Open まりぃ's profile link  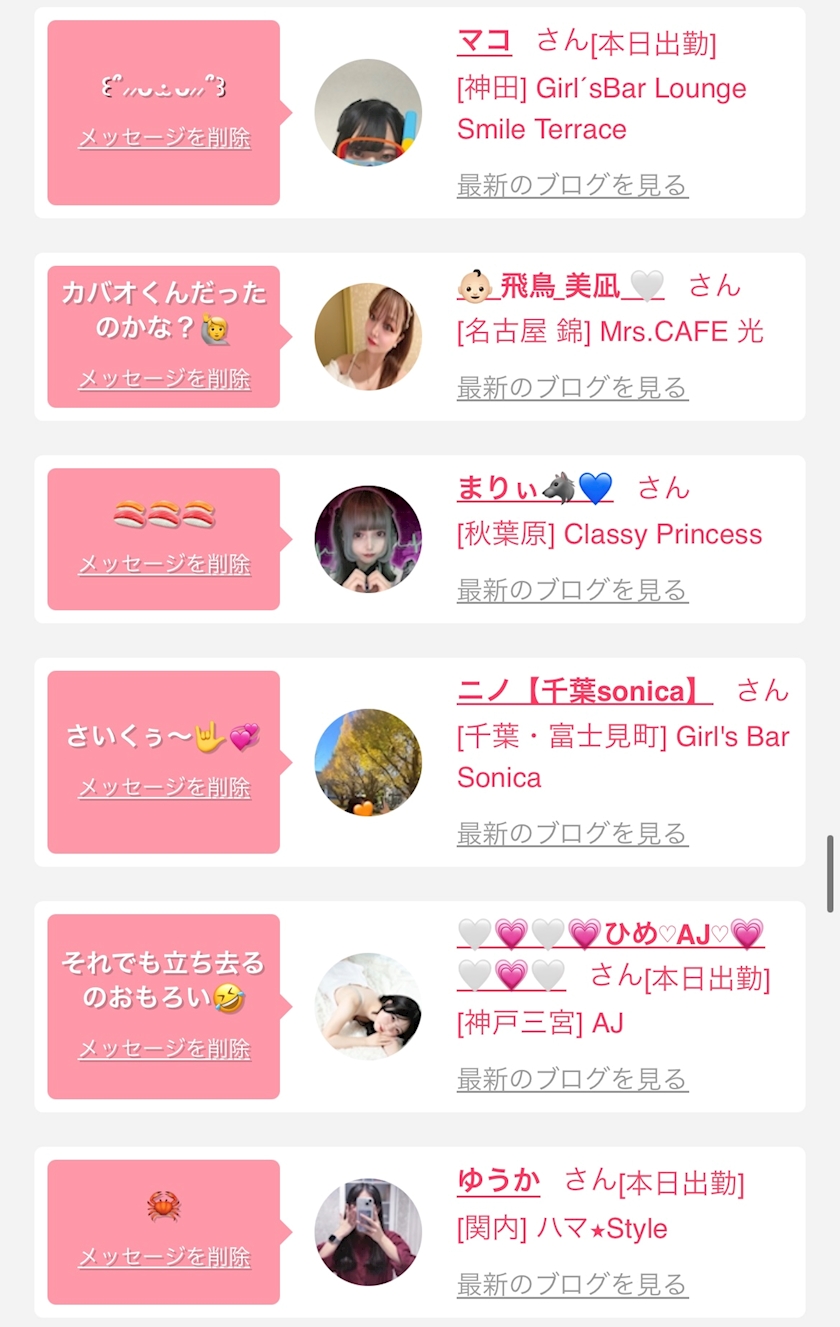point(534,488)
